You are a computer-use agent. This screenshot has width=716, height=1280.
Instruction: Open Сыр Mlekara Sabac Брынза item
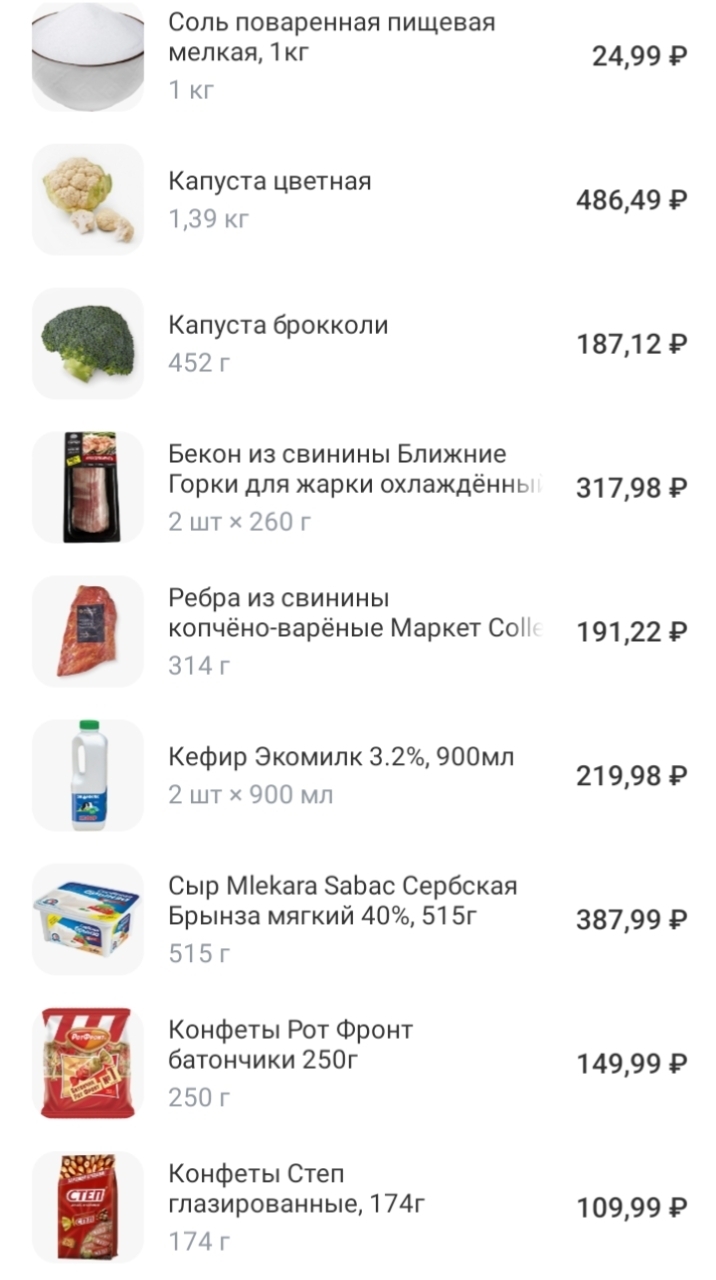358,920
